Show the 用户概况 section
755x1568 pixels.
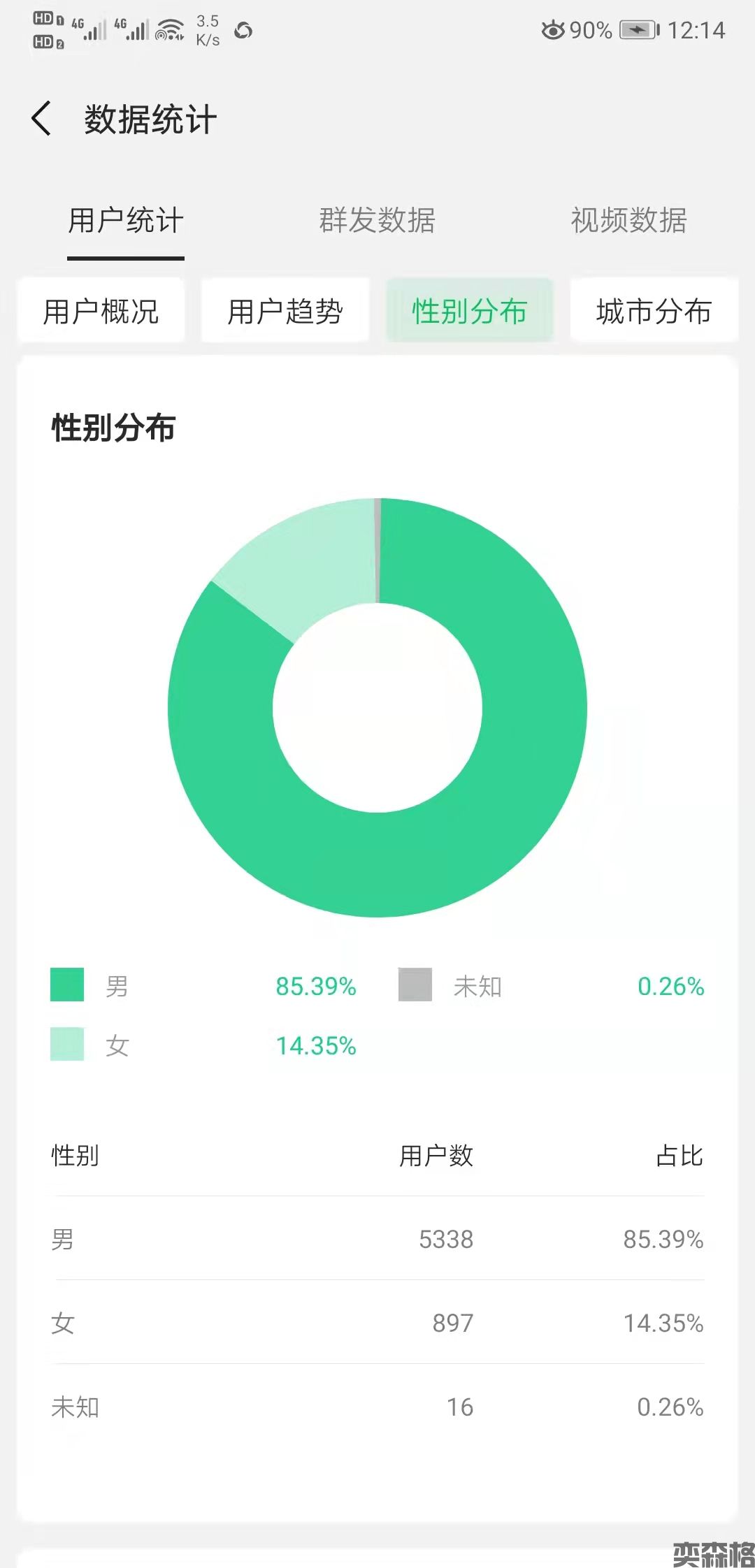click(101, 311)
